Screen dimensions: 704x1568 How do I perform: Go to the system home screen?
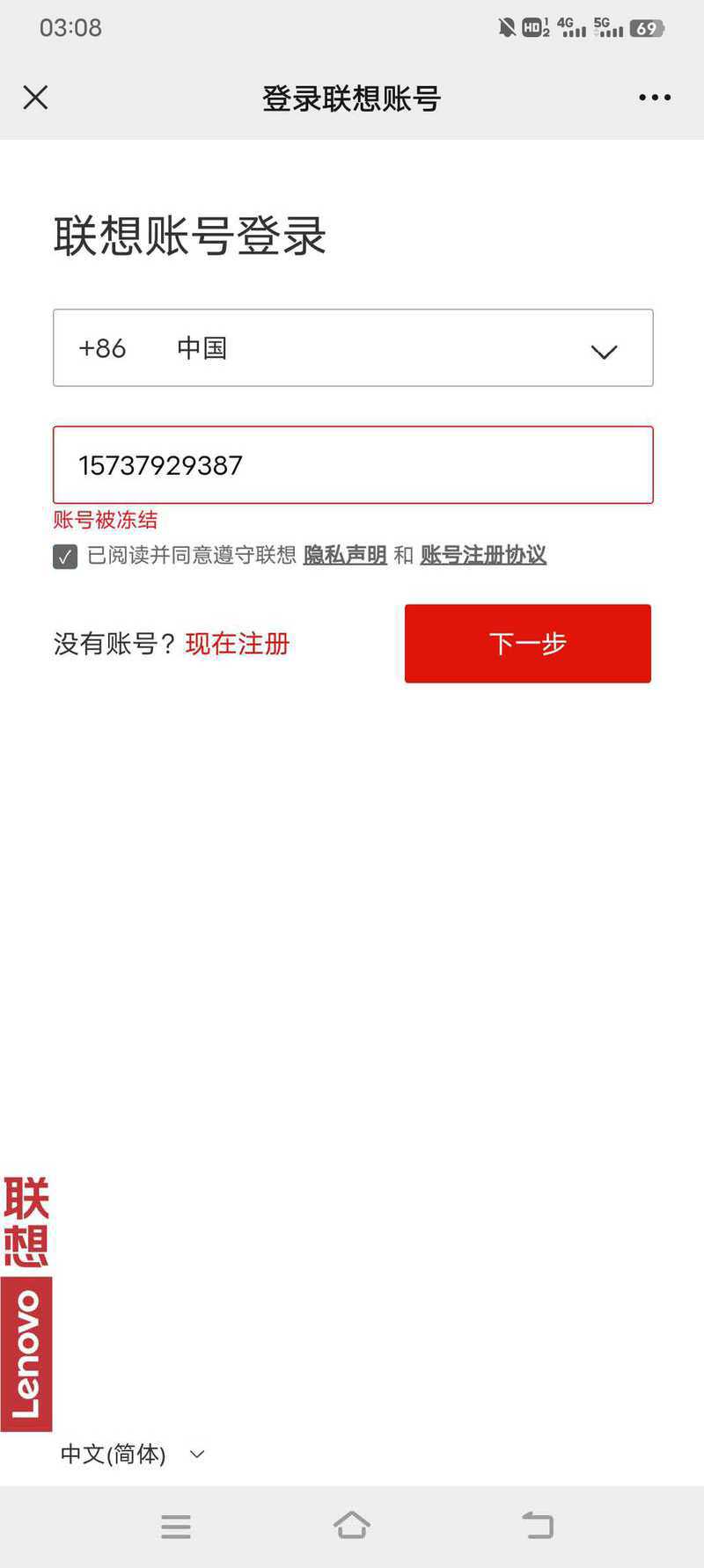[x=352, y=1526]
